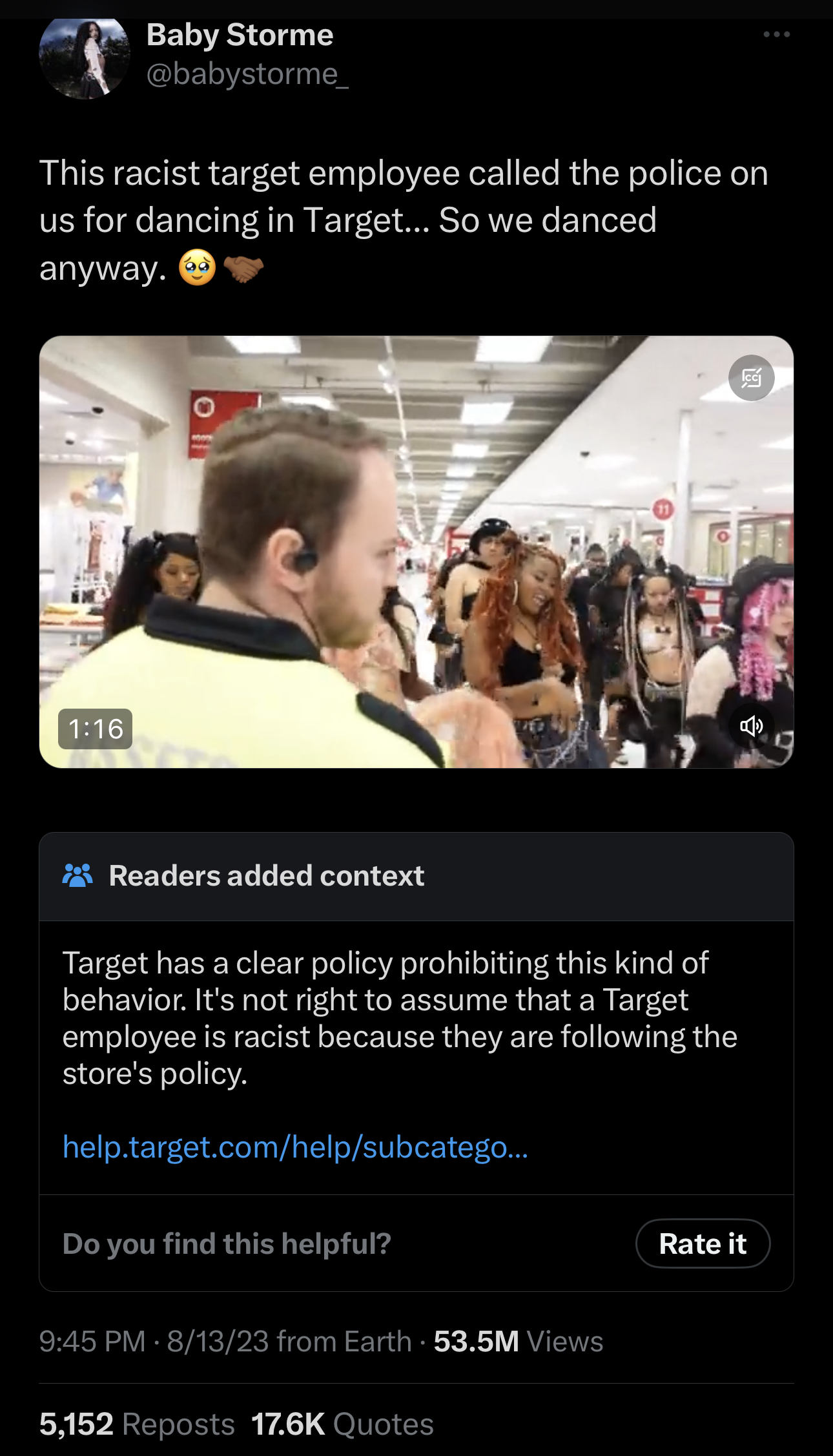This screenshot has height=1456, width=833.
Task: Open the @babystorme_ account name
Action: coord(247,74)
